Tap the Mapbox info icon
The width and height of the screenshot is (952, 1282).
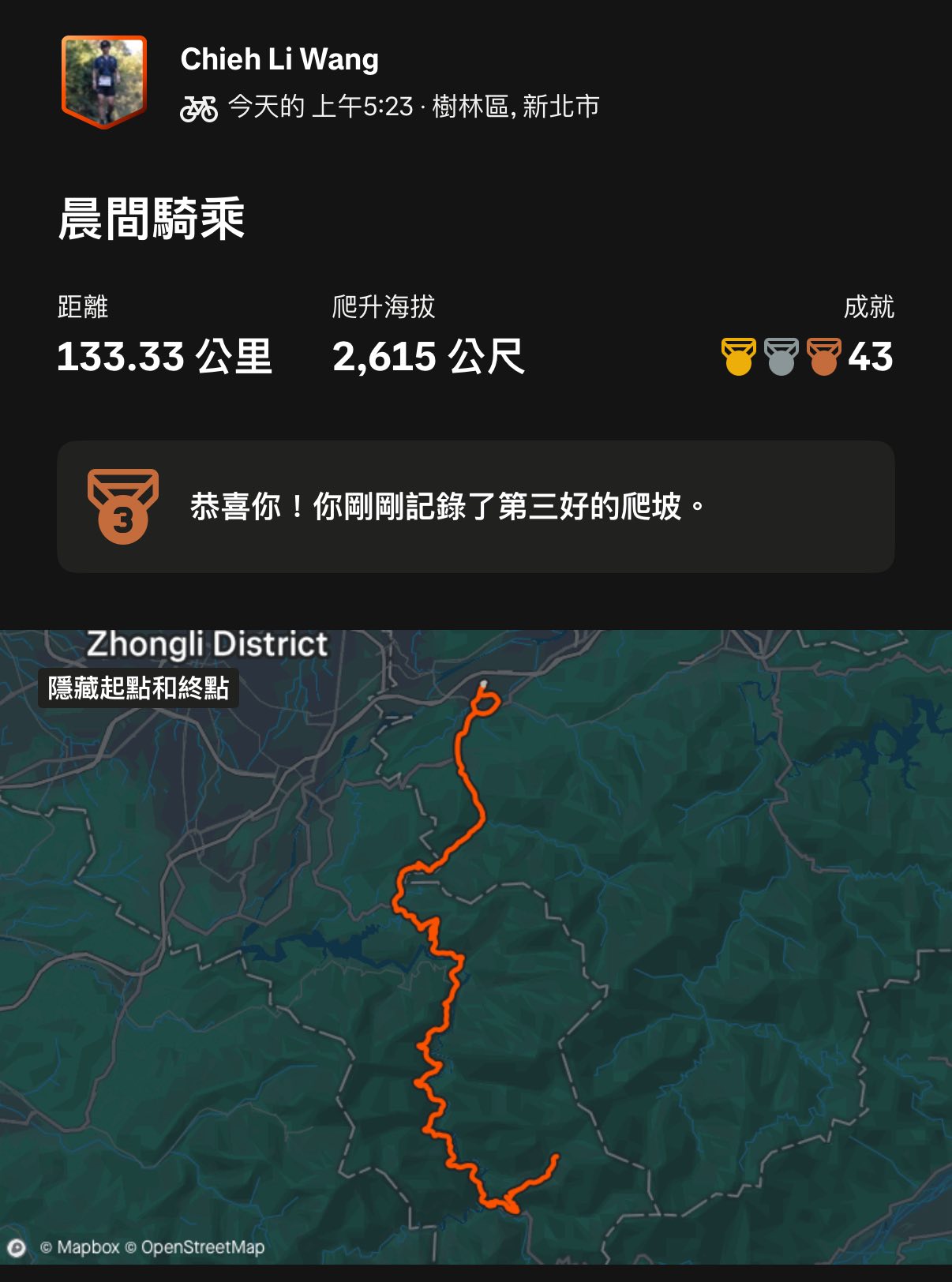click(17, 1248)
